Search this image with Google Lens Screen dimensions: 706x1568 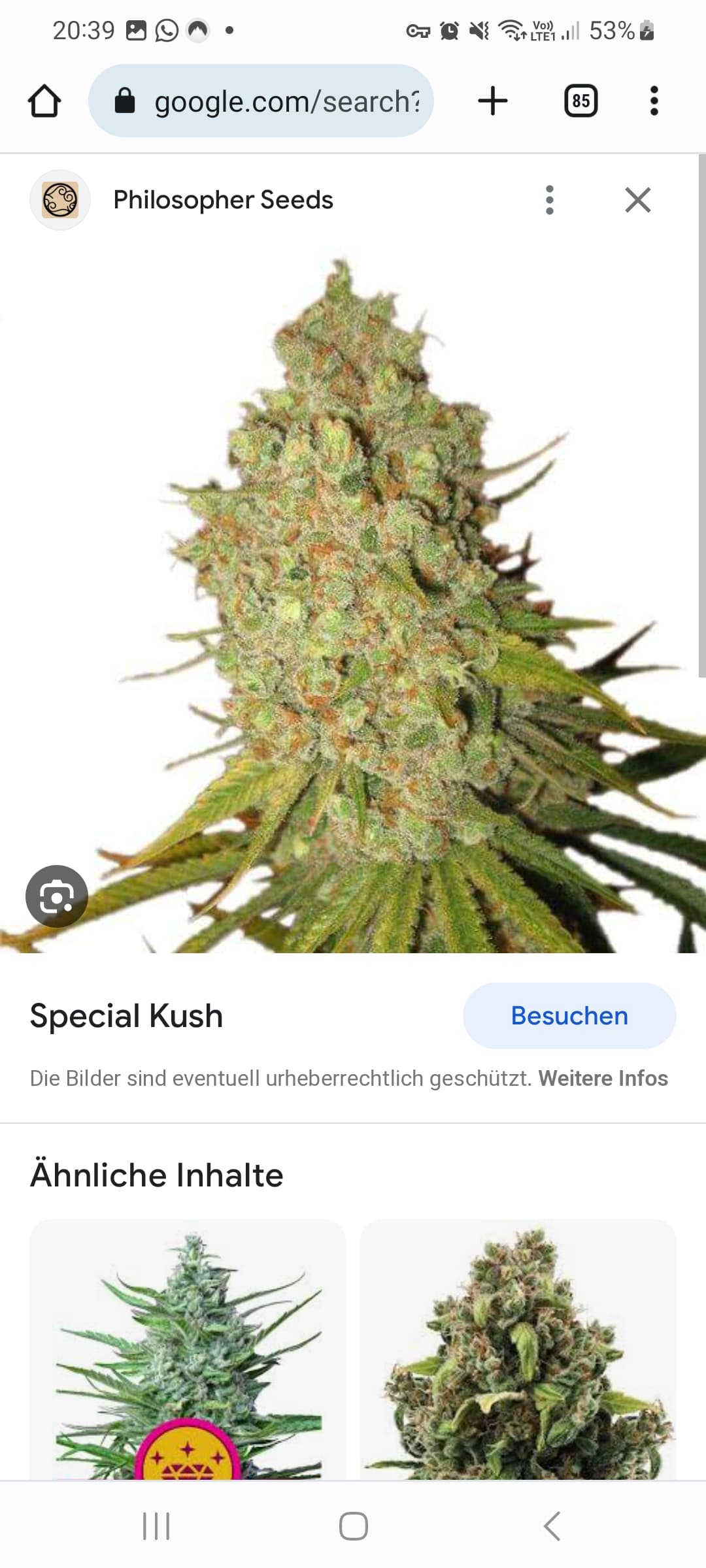57,896
